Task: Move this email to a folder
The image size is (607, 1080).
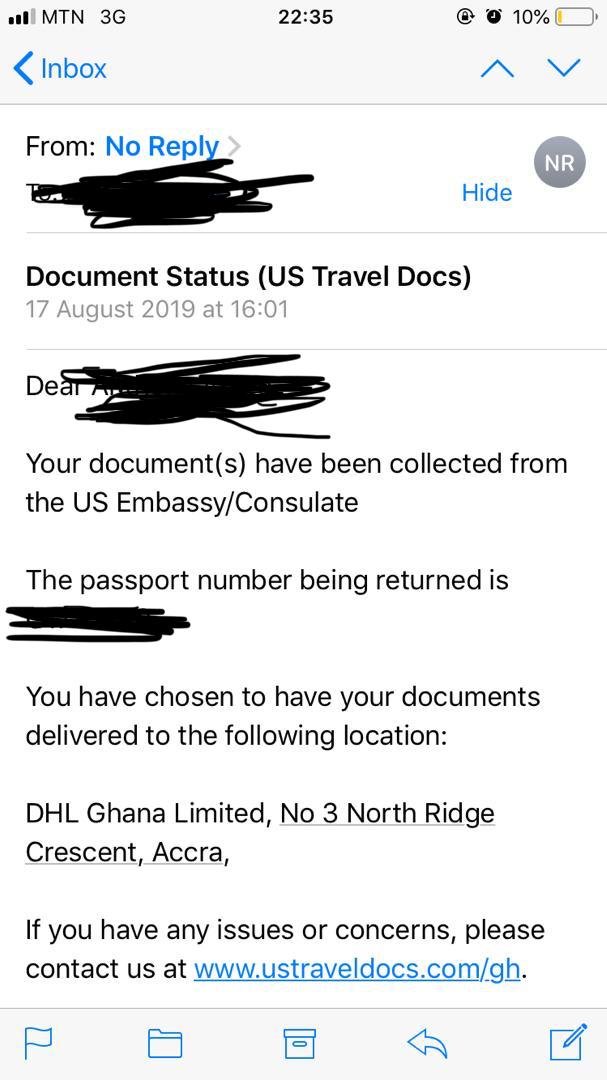Action: click(165, 1043)
